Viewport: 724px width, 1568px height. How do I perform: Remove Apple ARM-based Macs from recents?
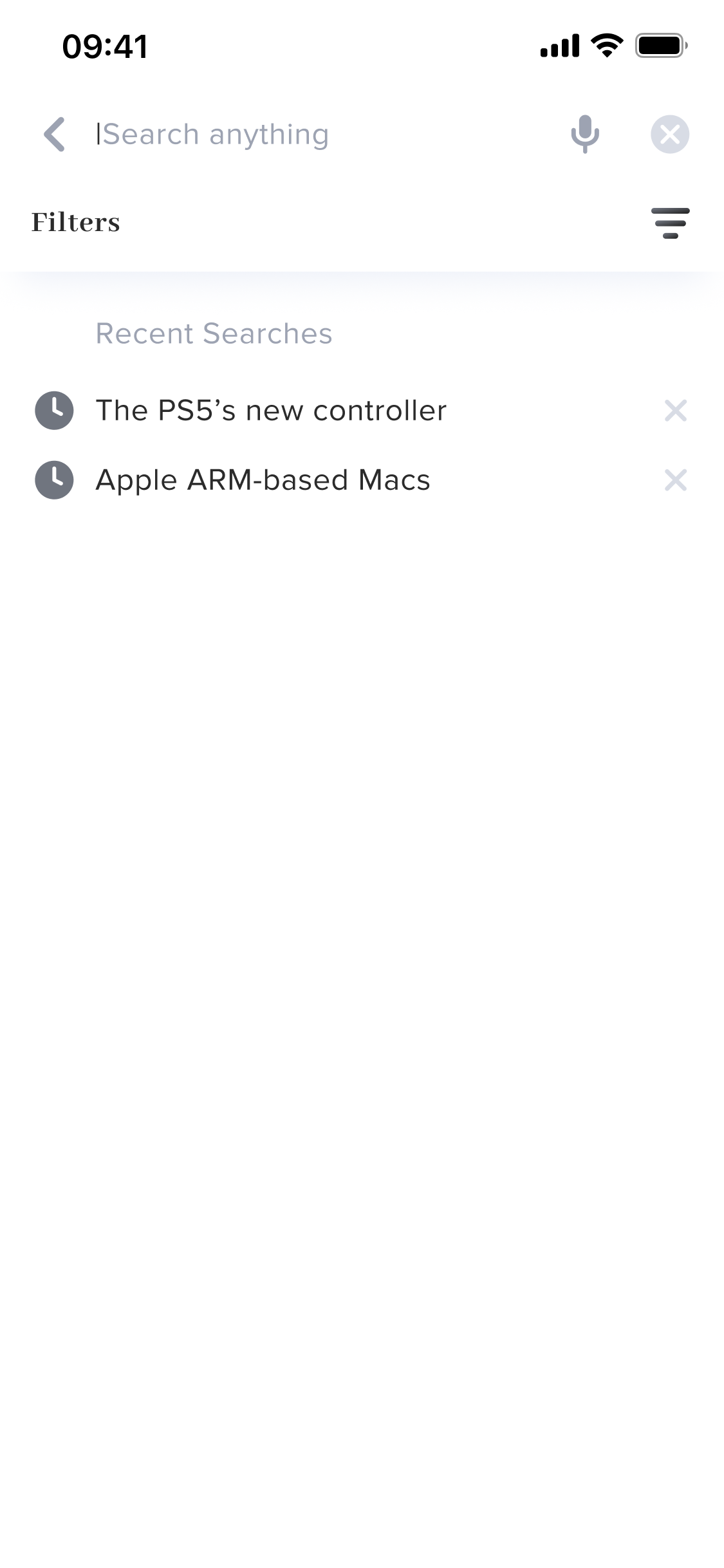pos(675,480)
